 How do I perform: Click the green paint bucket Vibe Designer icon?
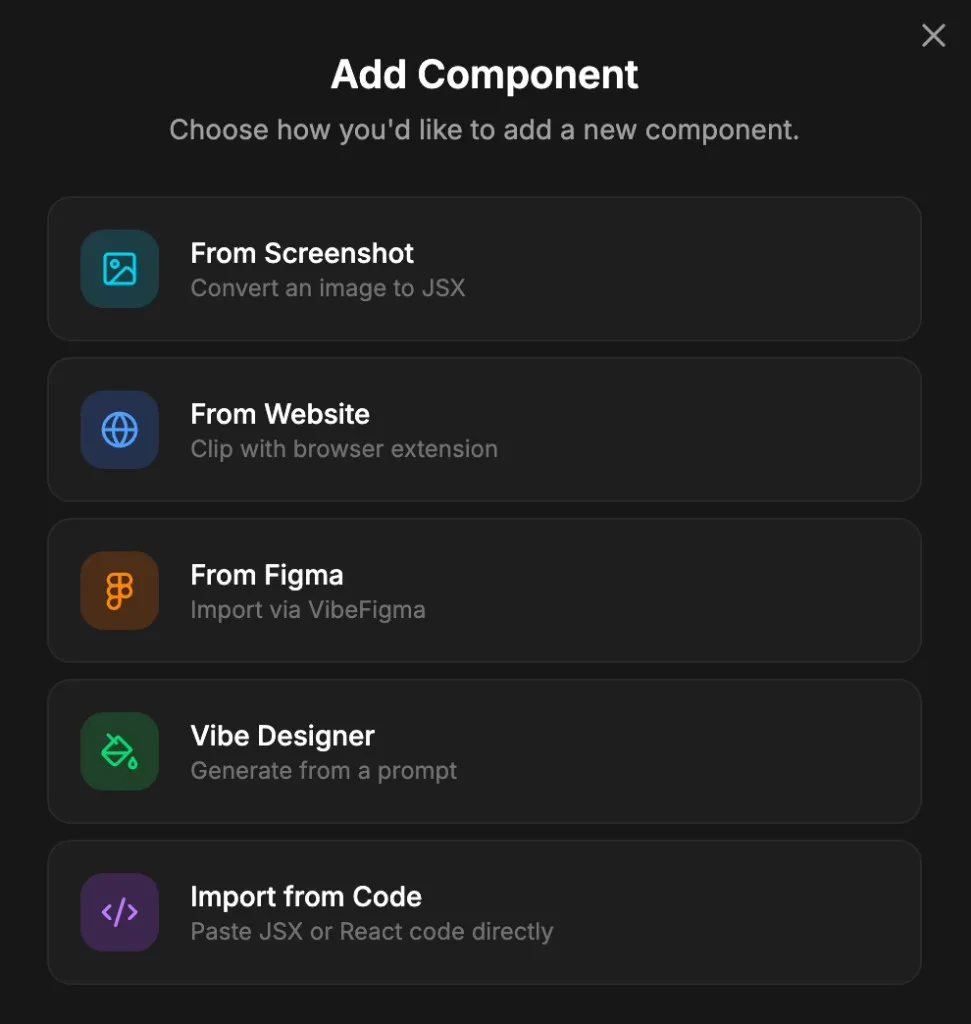point(119,752)
